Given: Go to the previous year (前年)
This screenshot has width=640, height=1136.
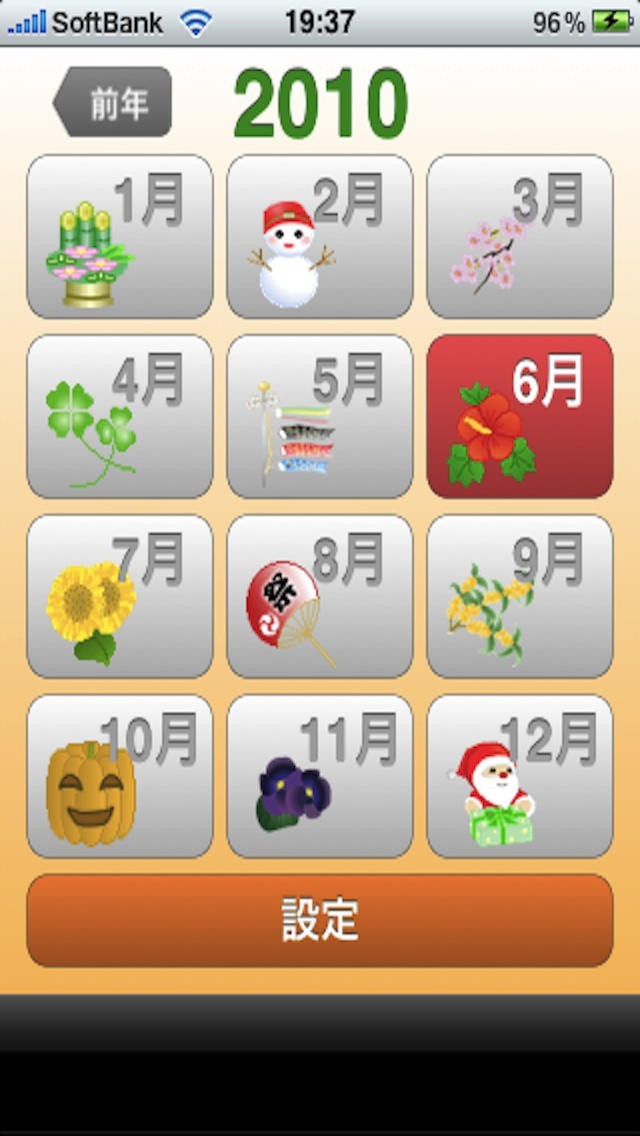Looking at the screenshot, I should coord(113,102).
